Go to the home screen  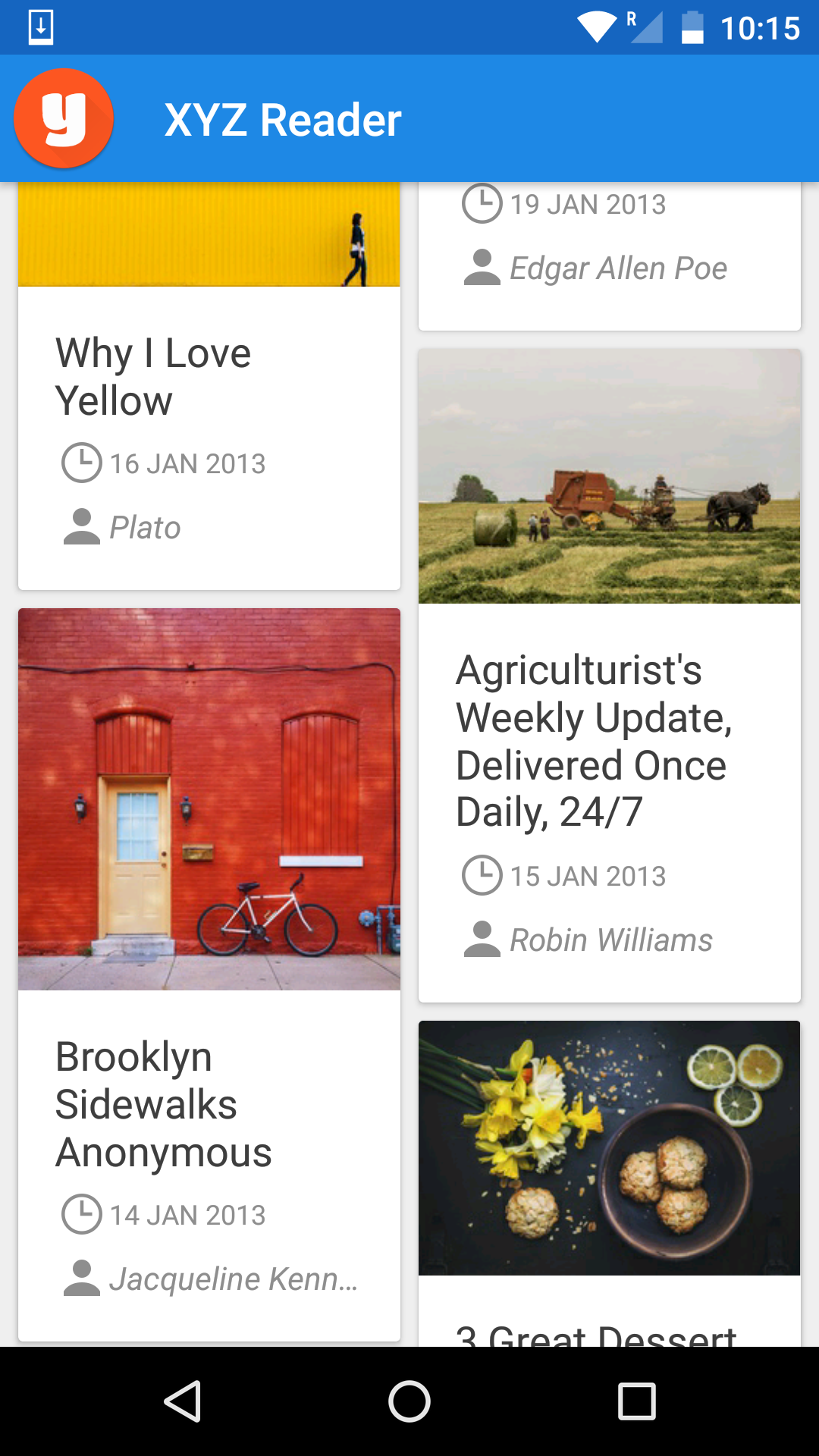(409, 1401)
